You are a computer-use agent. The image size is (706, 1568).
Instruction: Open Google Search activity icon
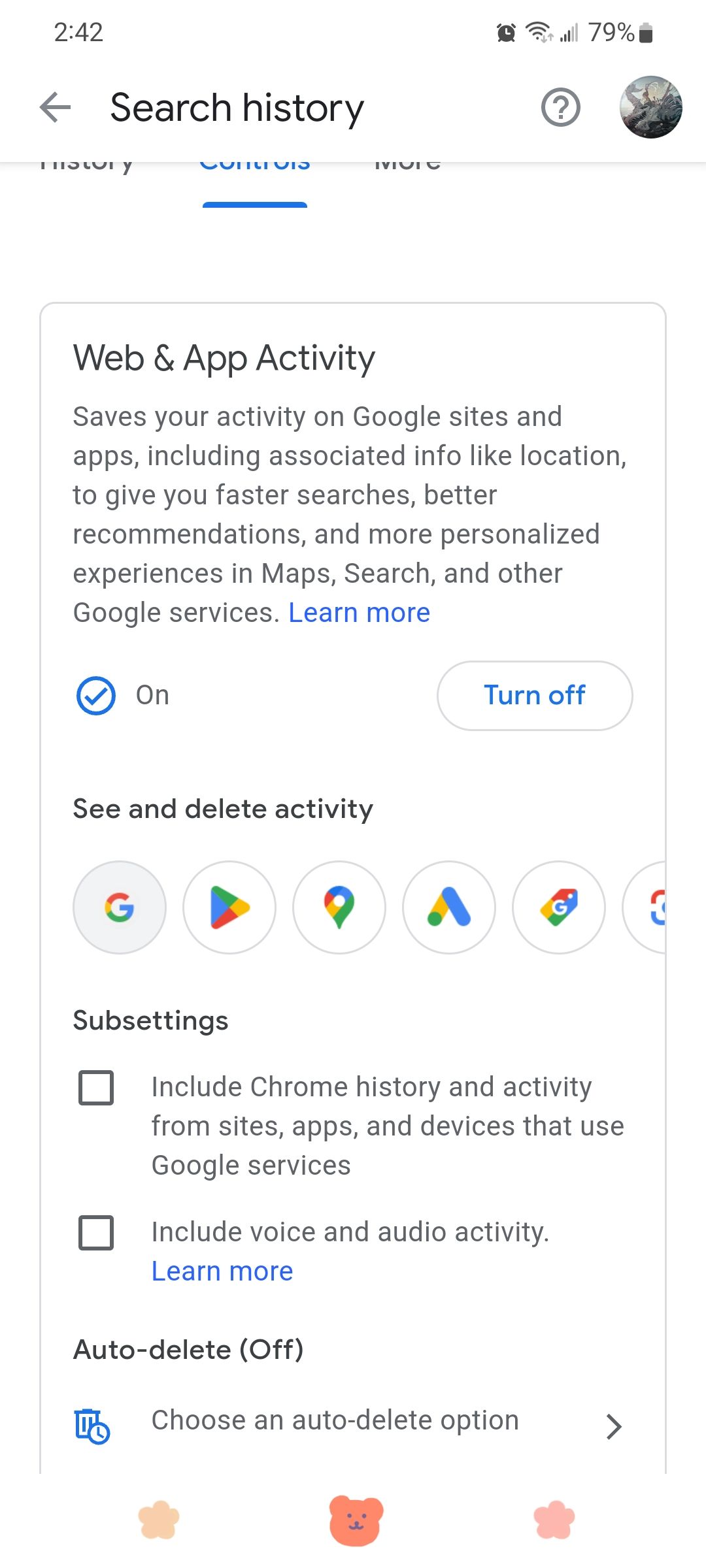(119, 908)
